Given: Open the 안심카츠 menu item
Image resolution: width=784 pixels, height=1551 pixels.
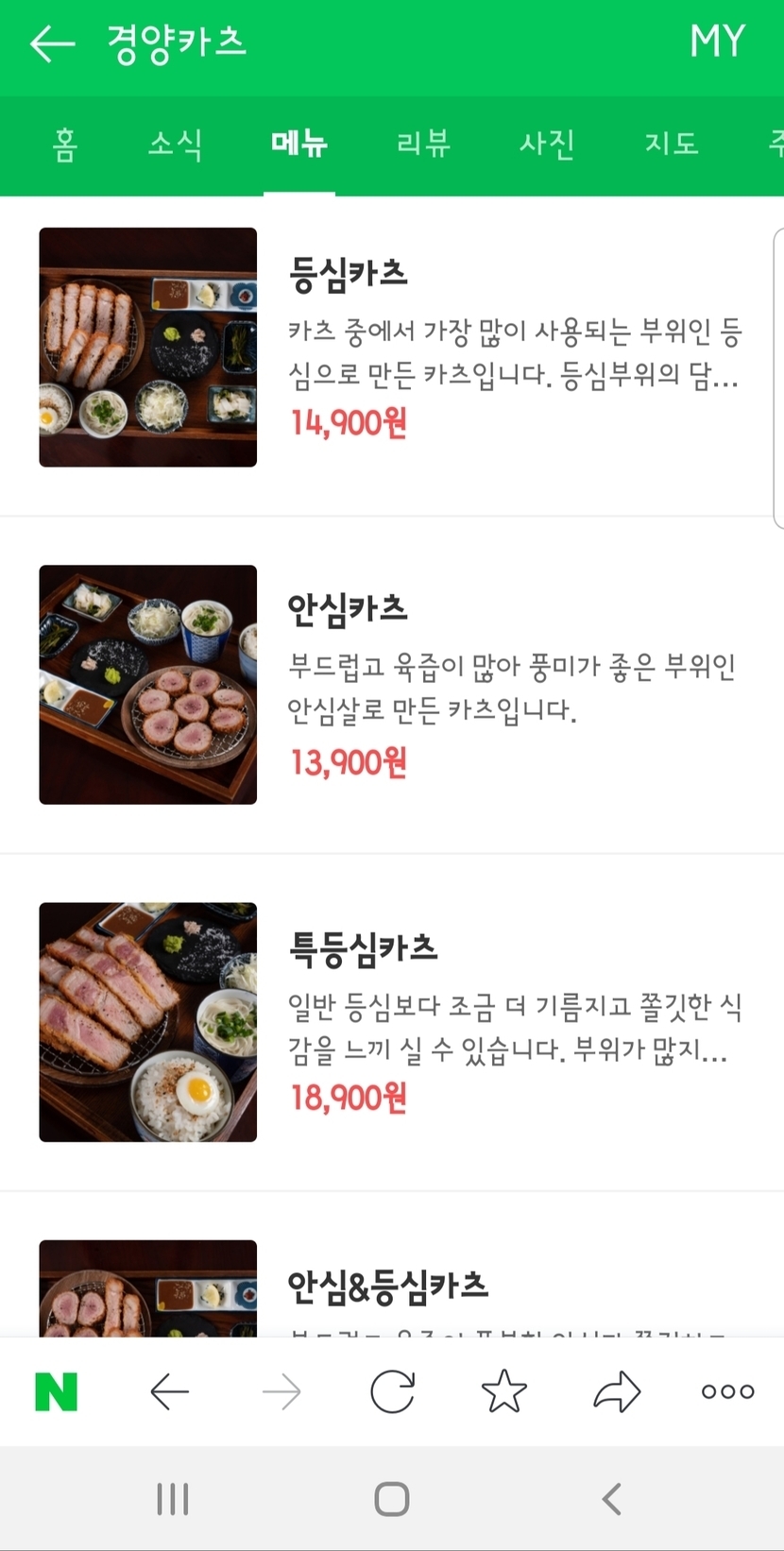Looking at the screenshot, I should [x=349, y=610].
